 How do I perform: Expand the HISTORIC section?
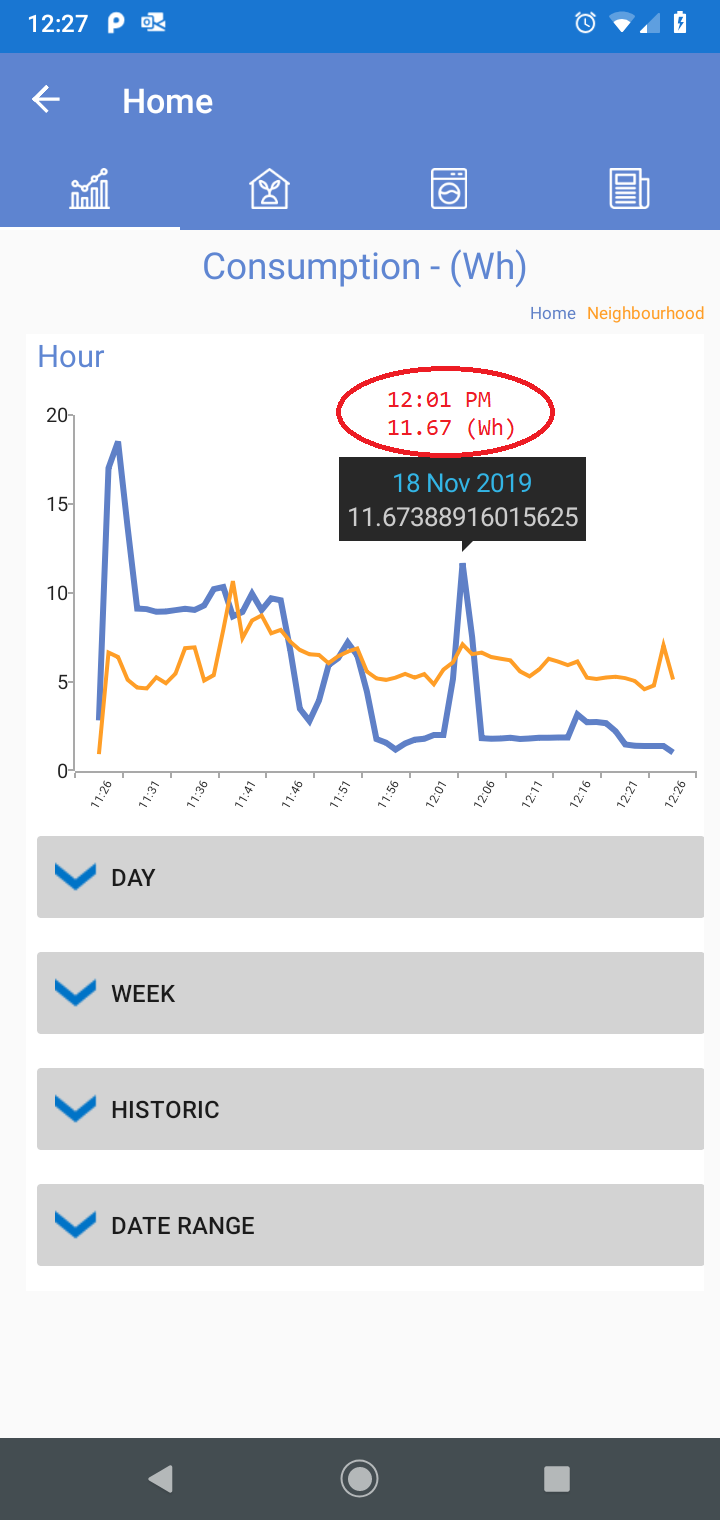point(370,1109)
